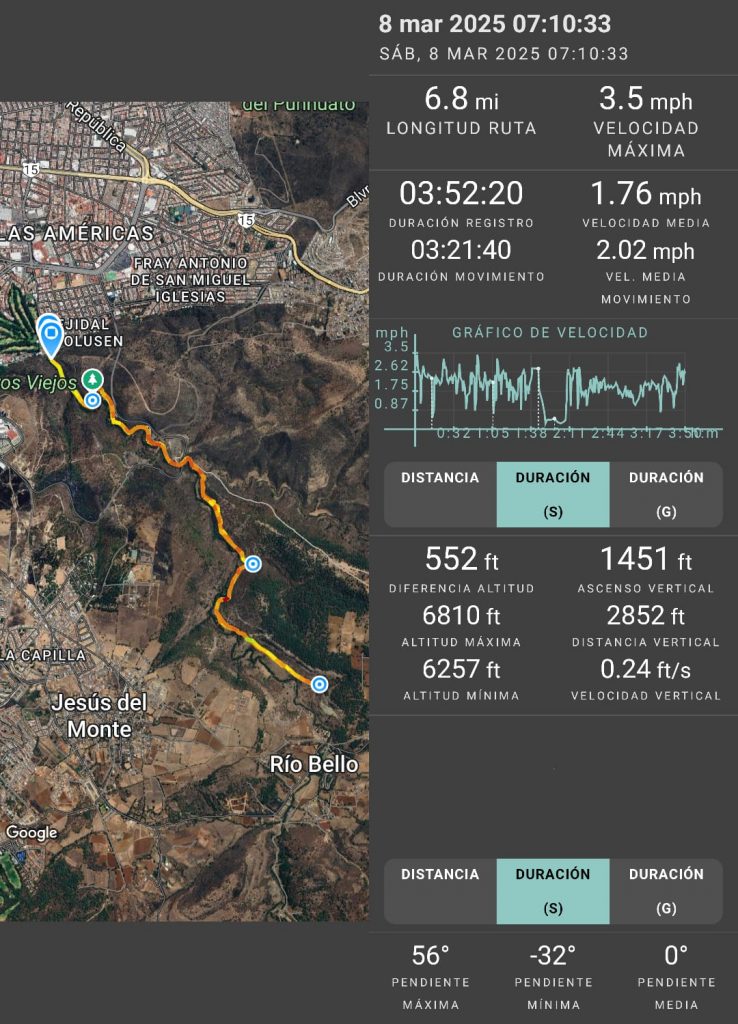Choose DURACIÓN (S) above the slope stats
The image size is (738, 1024).
click(553, 891)
